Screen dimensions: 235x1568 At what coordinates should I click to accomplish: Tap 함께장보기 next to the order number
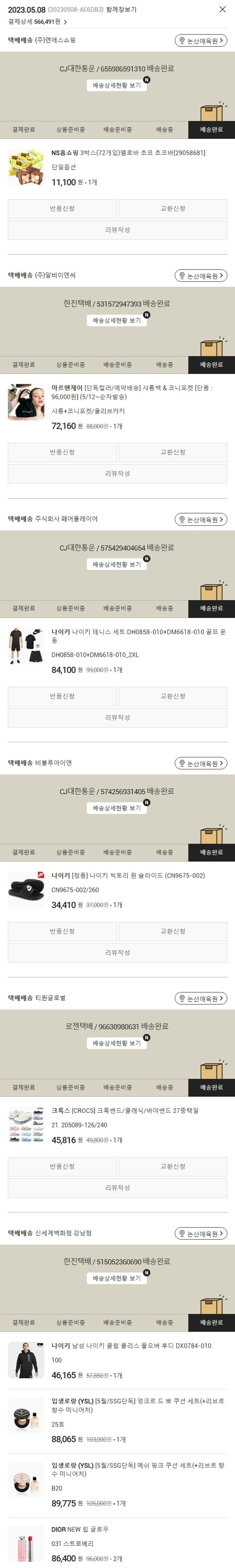pos(121,10)
